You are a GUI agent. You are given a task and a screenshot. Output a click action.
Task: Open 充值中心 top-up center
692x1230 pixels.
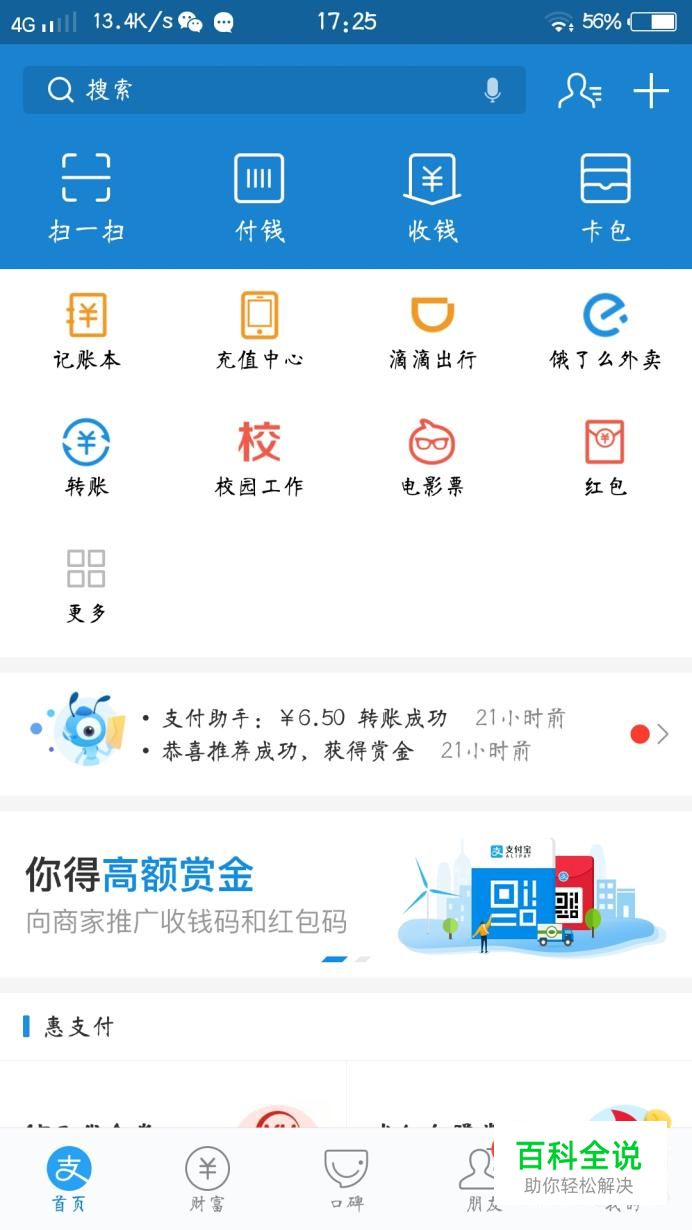259,331
